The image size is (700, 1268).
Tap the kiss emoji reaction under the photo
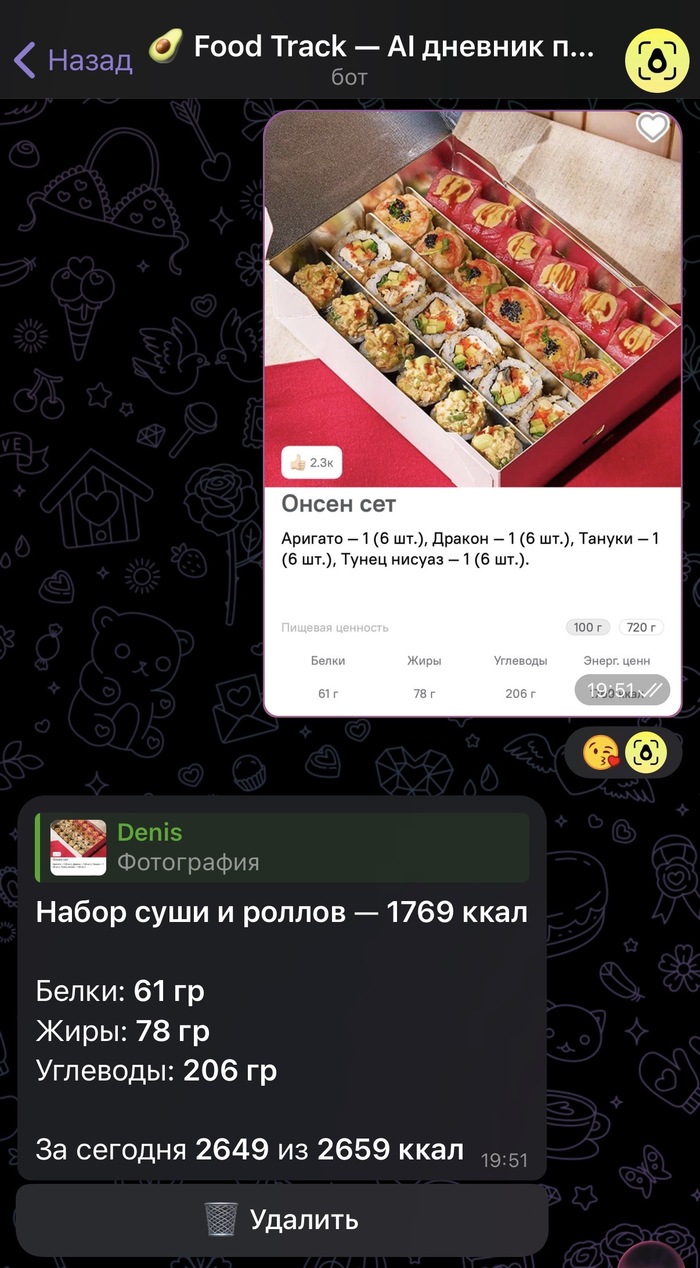click(600, 751)
